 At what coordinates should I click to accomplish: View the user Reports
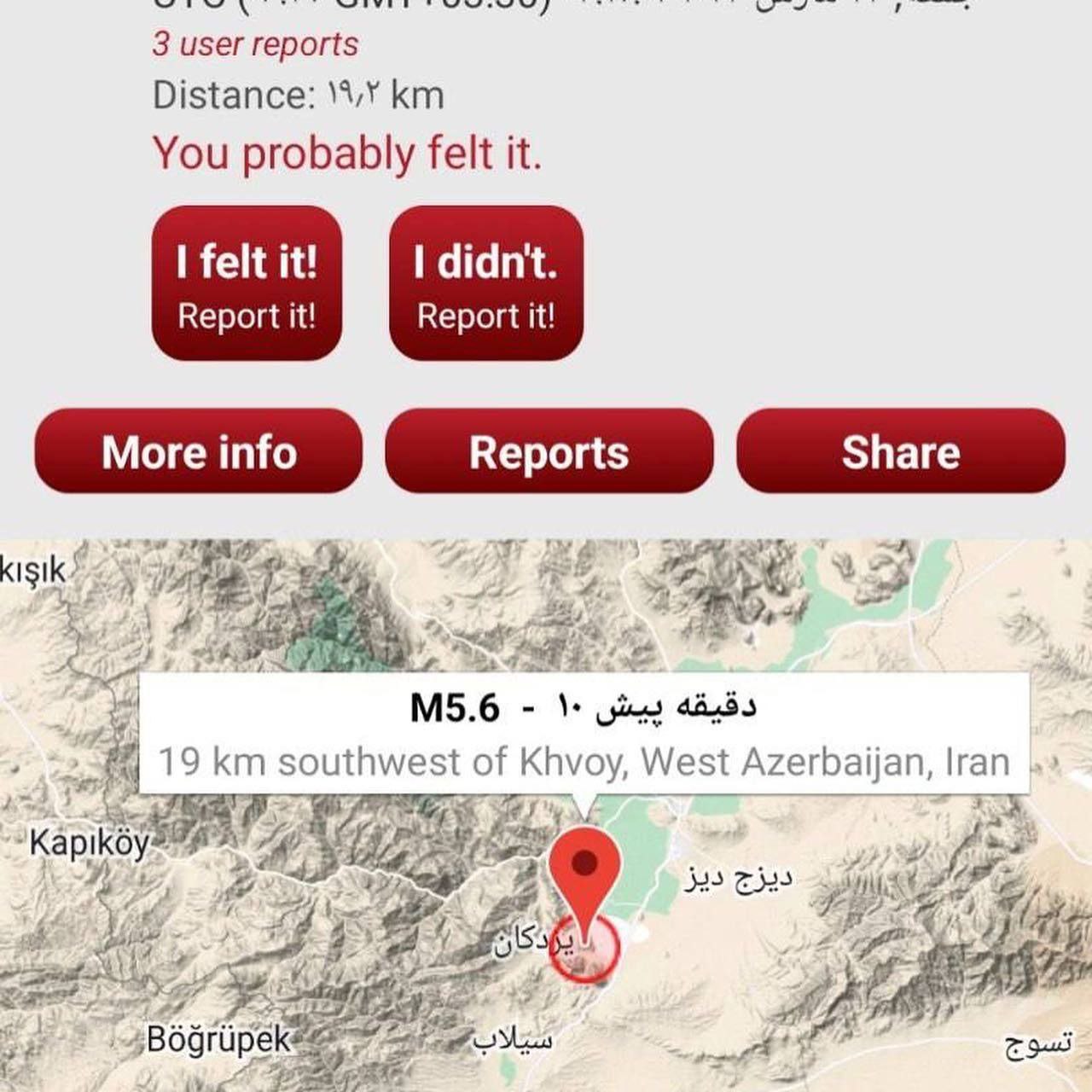point(549,451)
